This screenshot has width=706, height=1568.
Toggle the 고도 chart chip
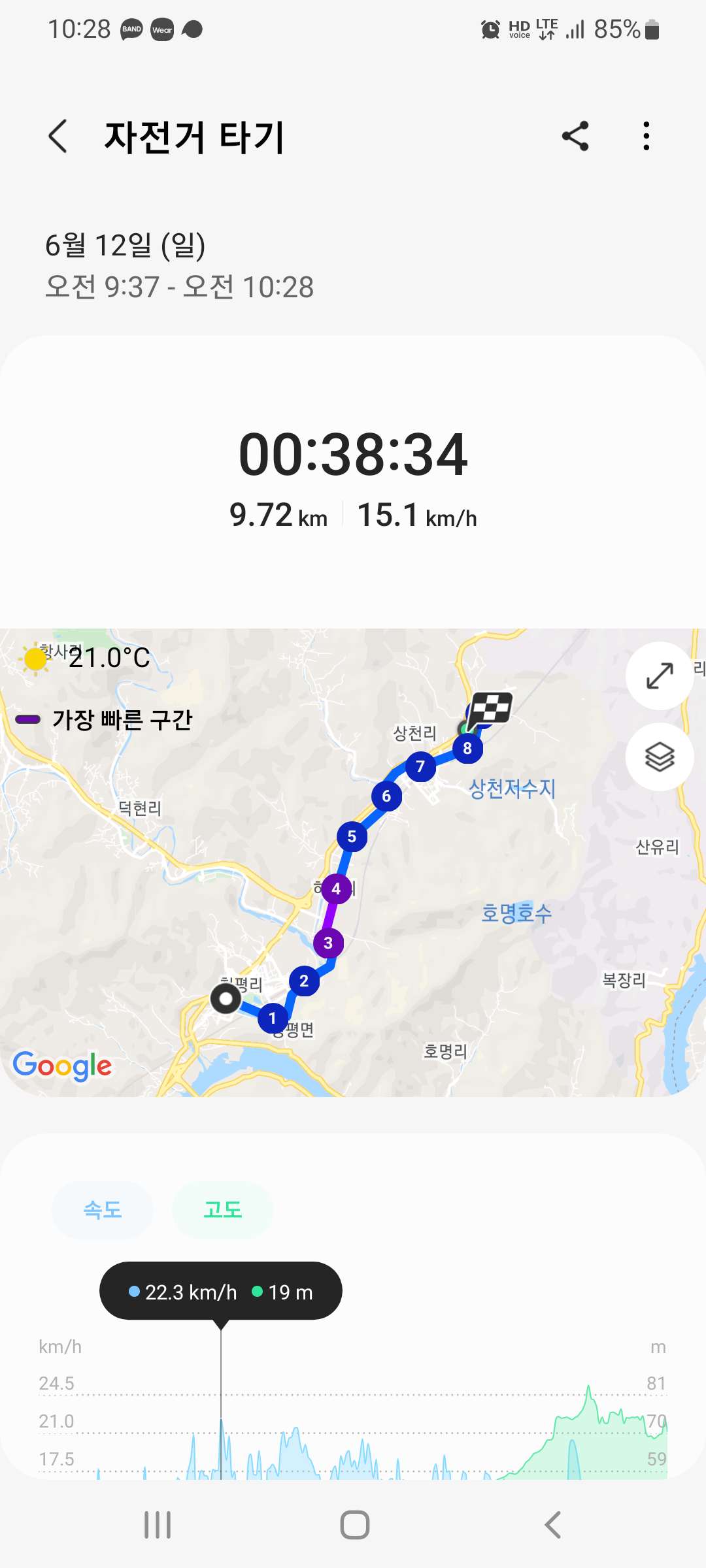pos(223,1210)
